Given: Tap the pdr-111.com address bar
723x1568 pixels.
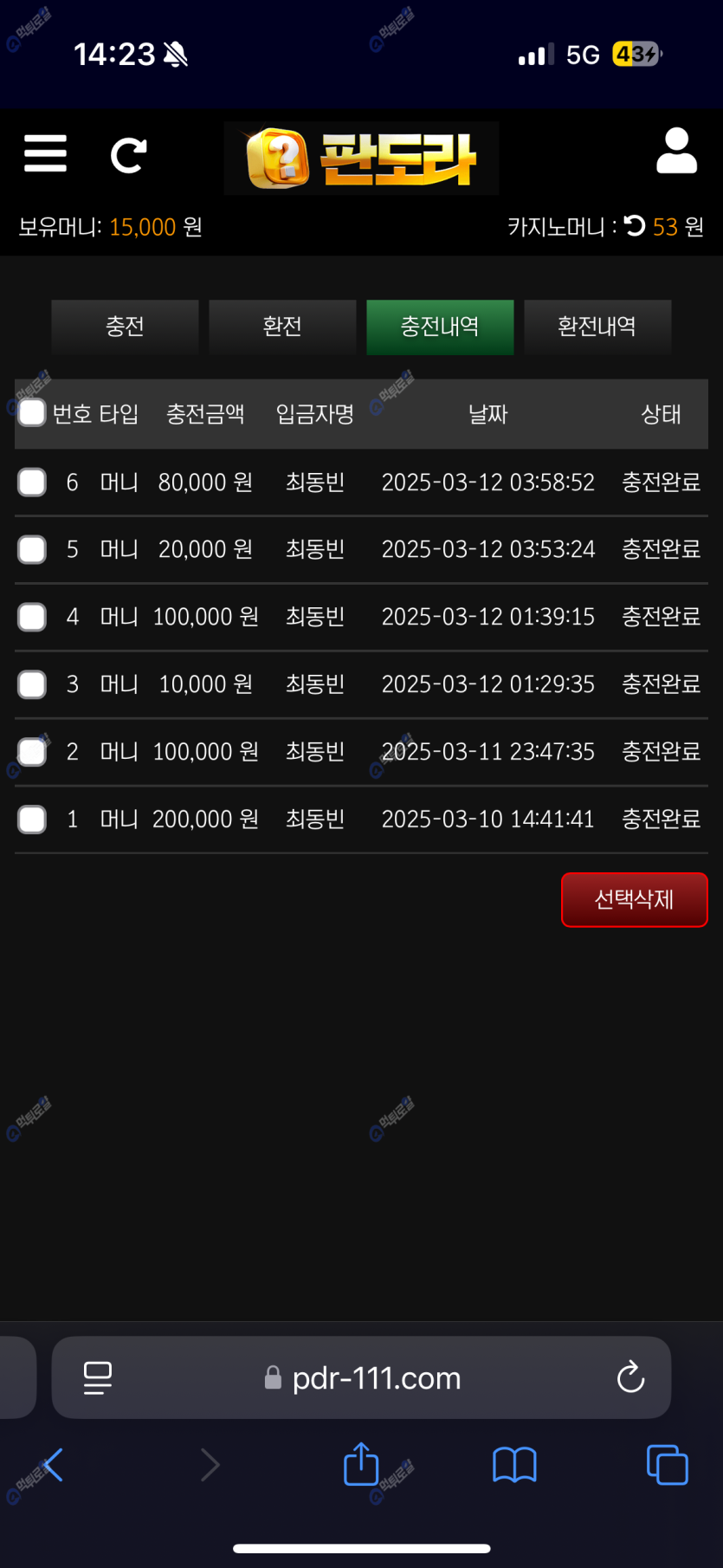Looking at the screenshot, I should click(376, 1377).
